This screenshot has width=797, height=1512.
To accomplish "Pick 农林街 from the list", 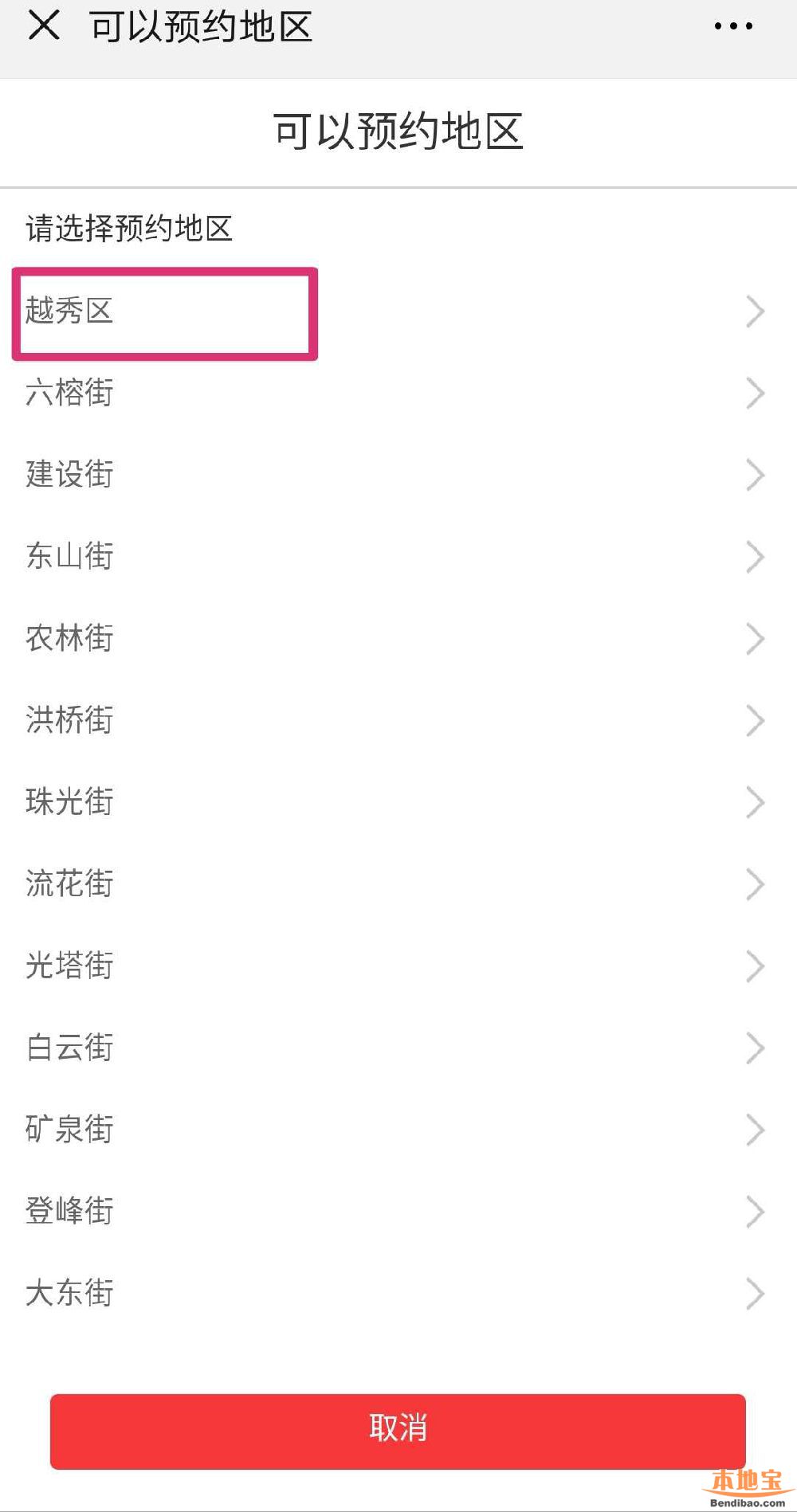I will click(398, 639).
